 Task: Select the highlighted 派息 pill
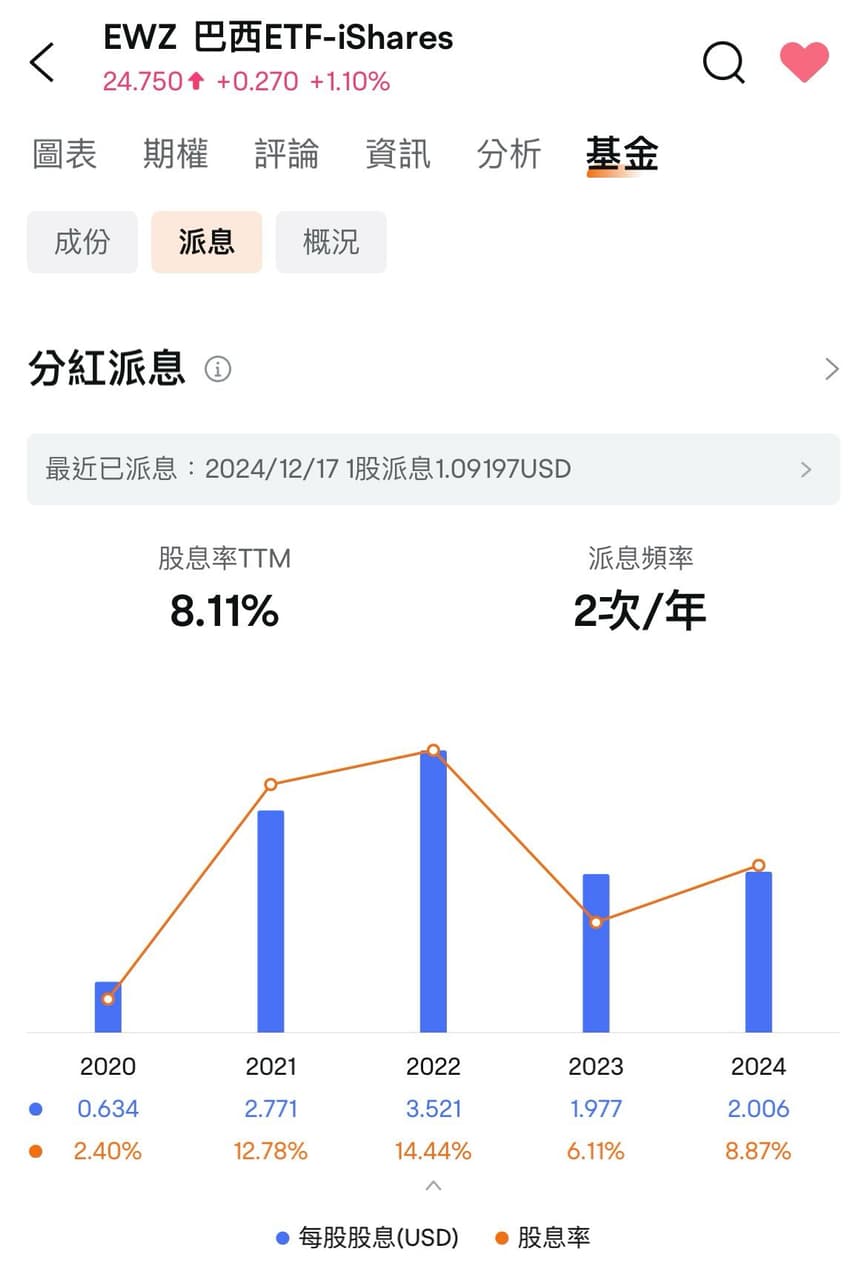click(x=206, y=242)
